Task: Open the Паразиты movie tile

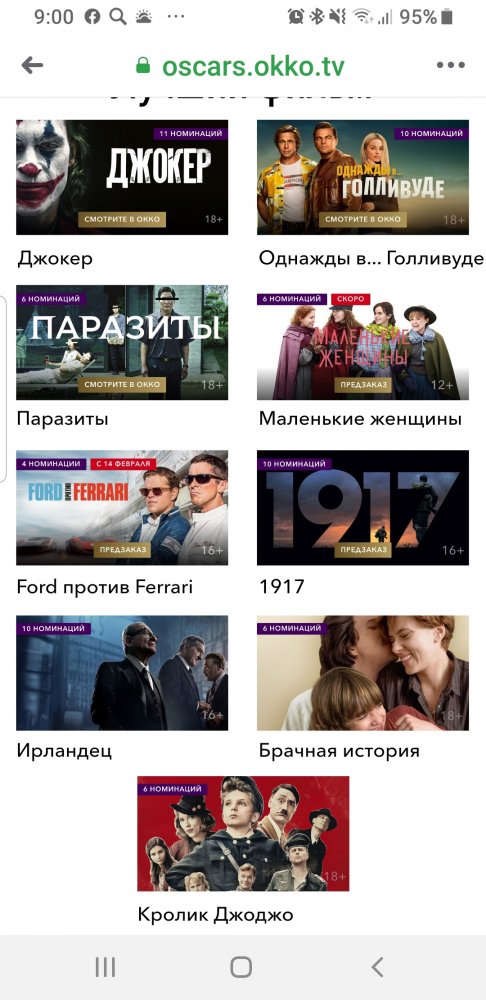Action: pyautogui.click(x=122, y=342)
